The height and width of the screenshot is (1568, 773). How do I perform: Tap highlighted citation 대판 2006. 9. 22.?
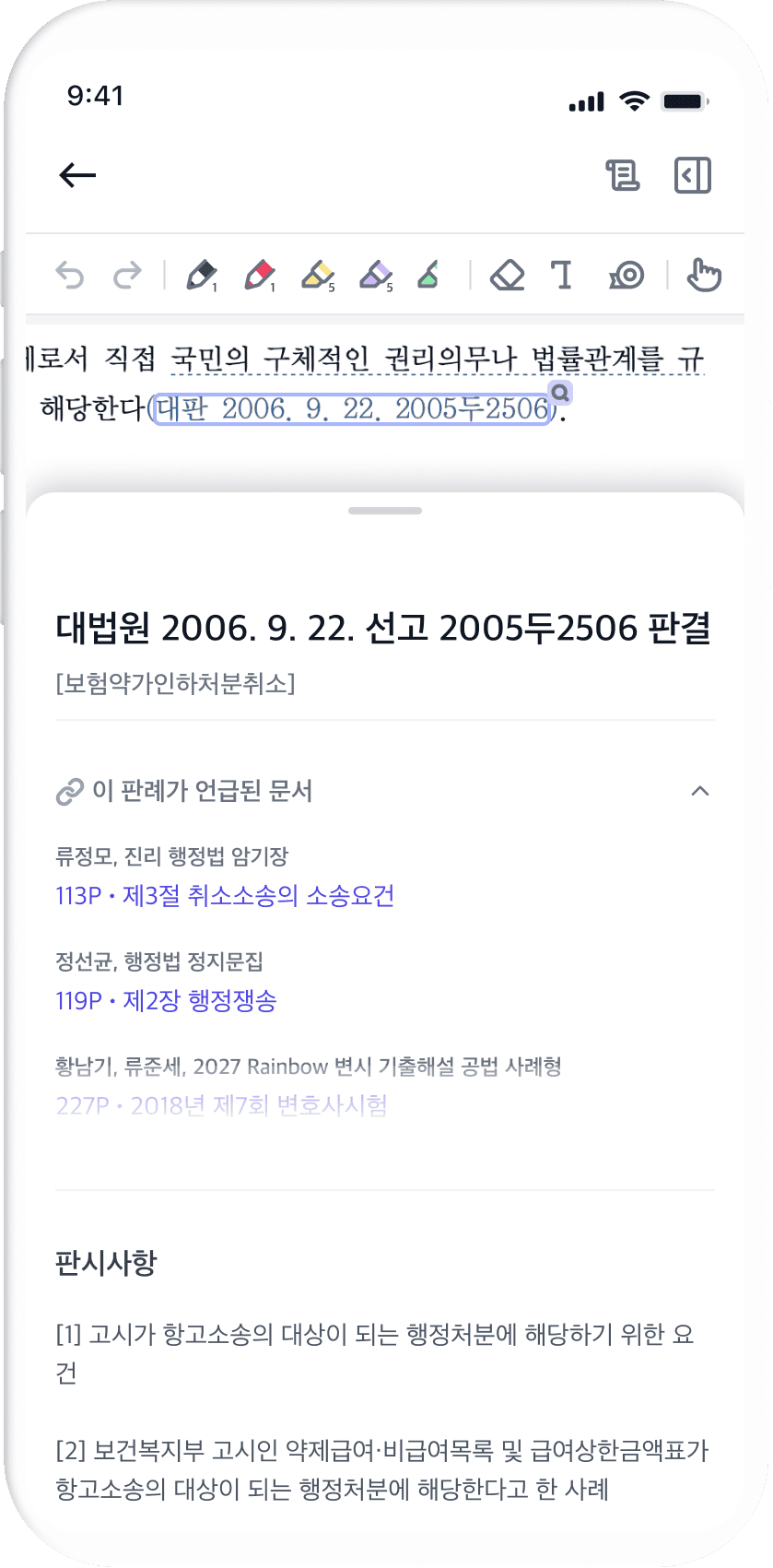[x=352, y=408]
